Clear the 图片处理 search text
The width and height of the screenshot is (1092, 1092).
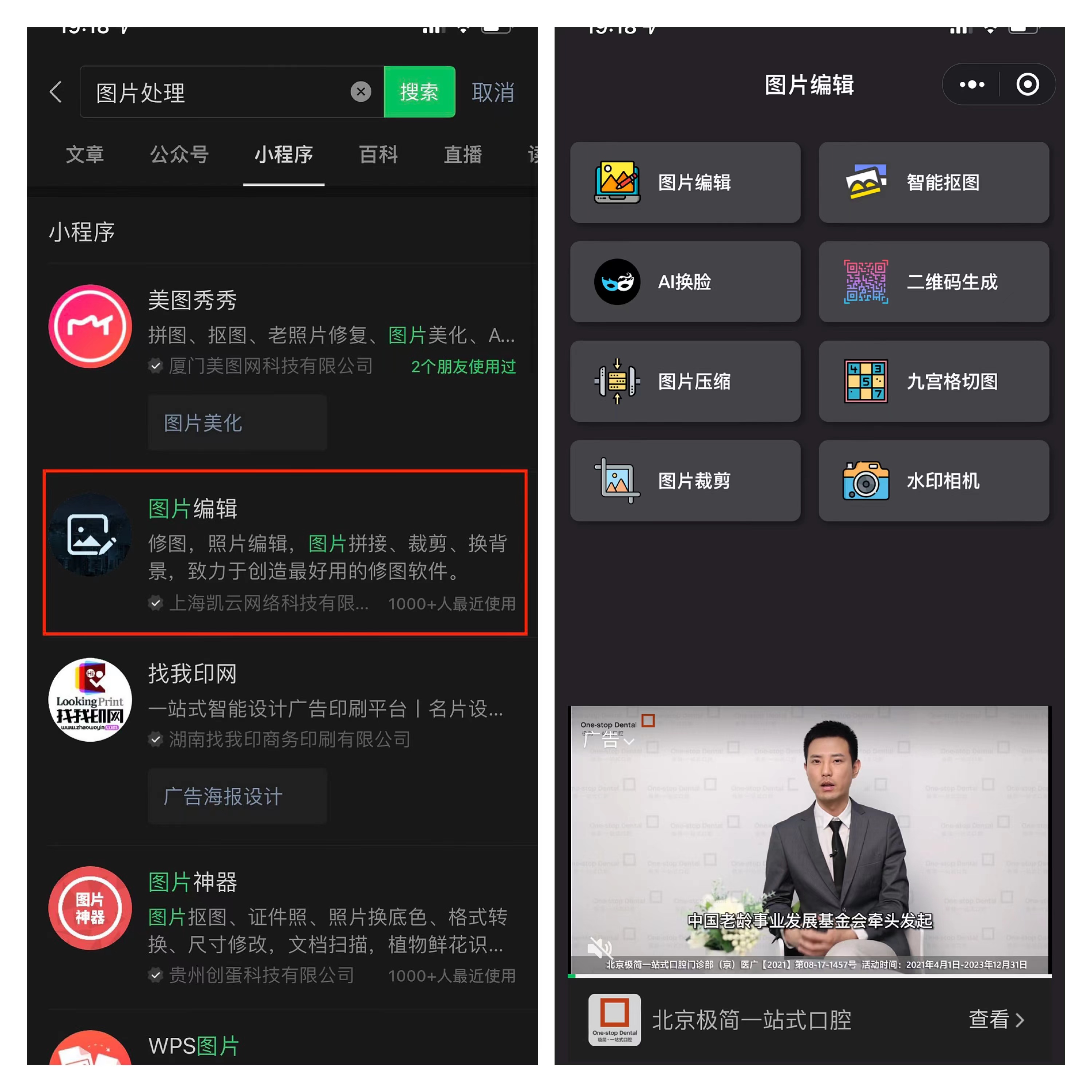pyautogui.click(x=360, y=91)
